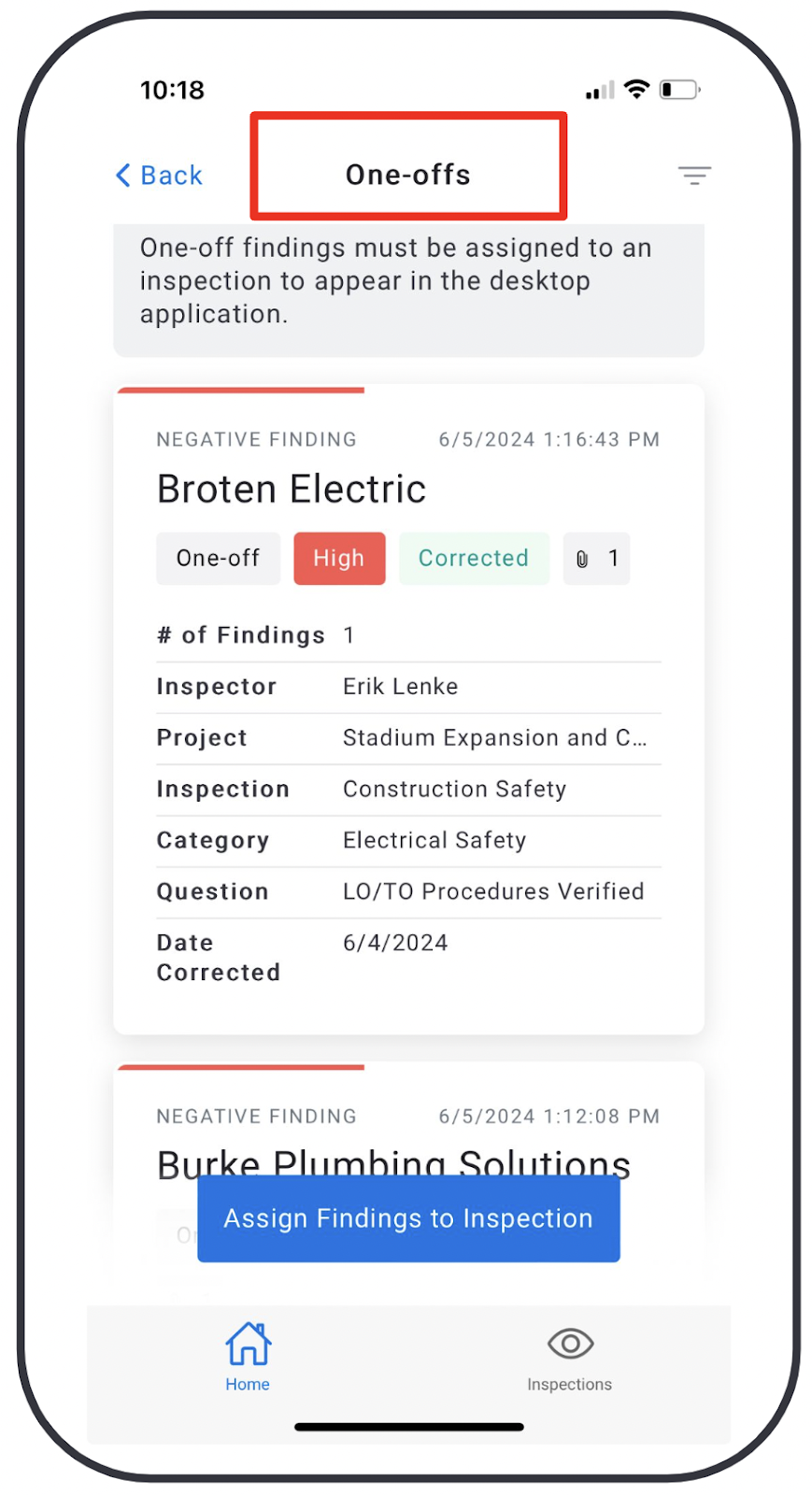The height and width of the screenshot is (1495, 812).
Task: Go back using the Back button
Action: coord(159,175)
